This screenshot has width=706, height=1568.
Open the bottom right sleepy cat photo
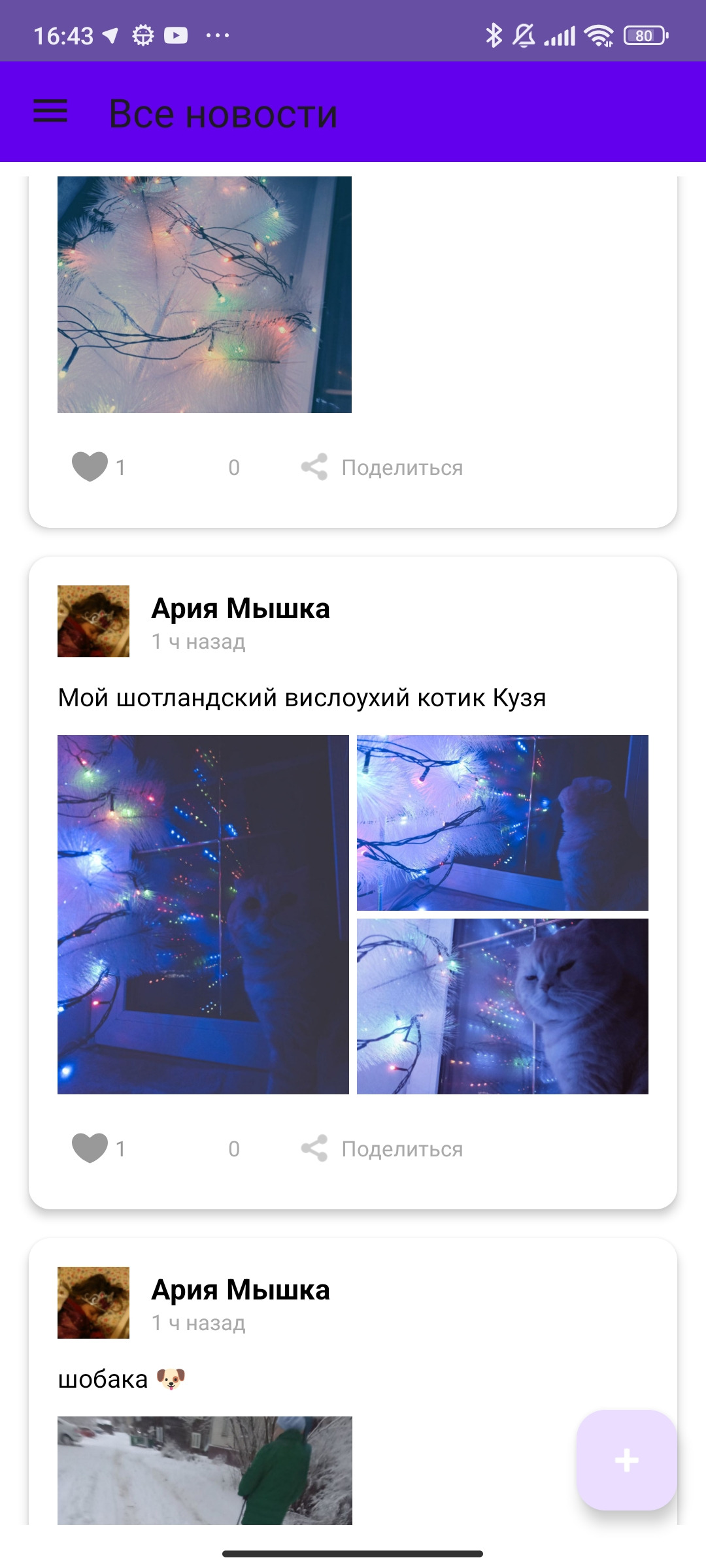[x=503, y=1006]
